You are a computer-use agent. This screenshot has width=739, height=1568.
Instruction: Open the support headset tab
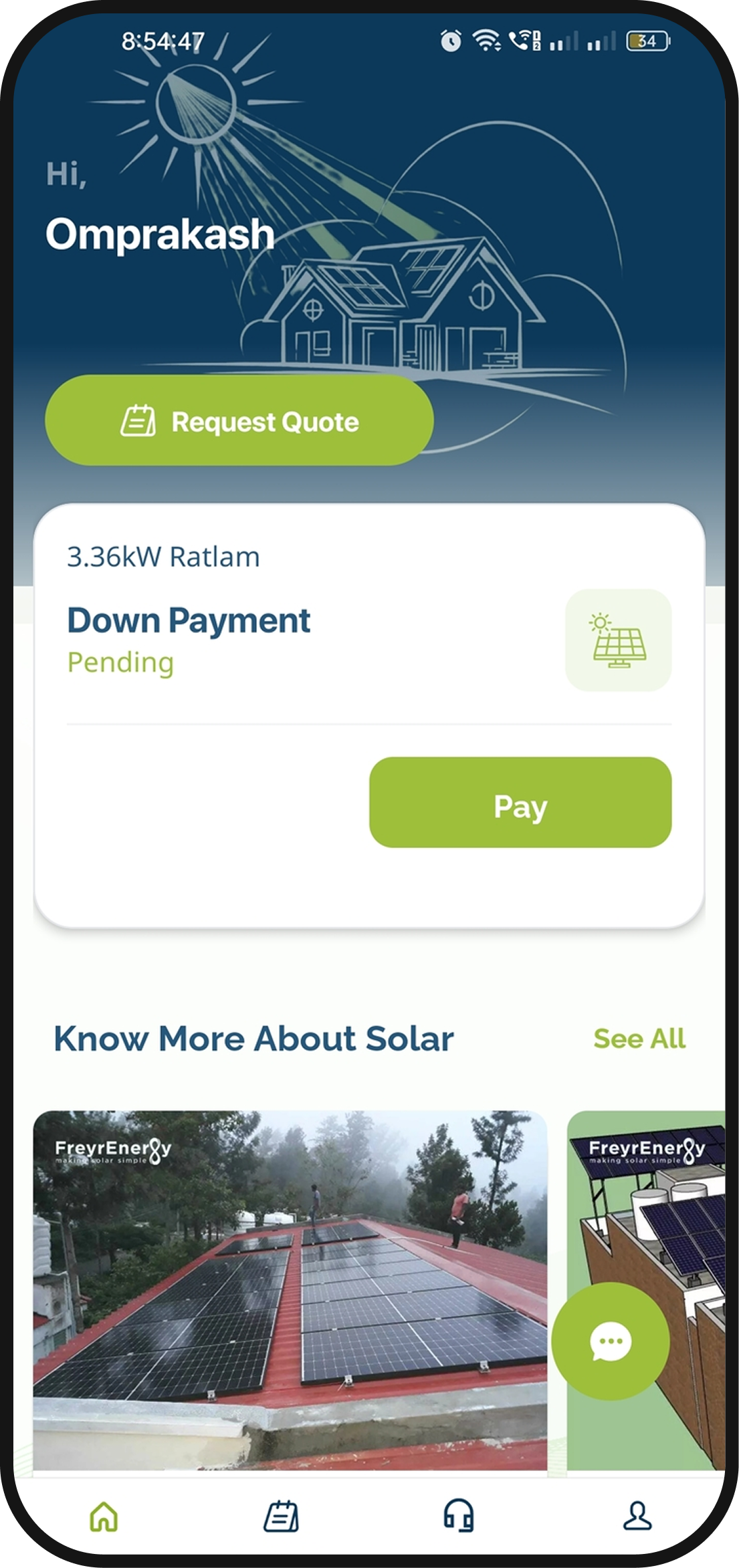459,1517
